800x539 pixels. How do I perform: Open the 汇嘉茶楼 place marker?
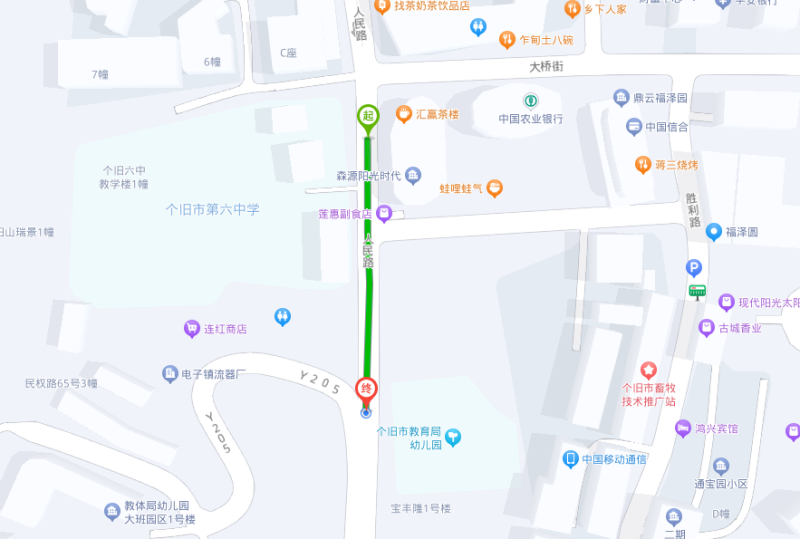pos(404,114)
